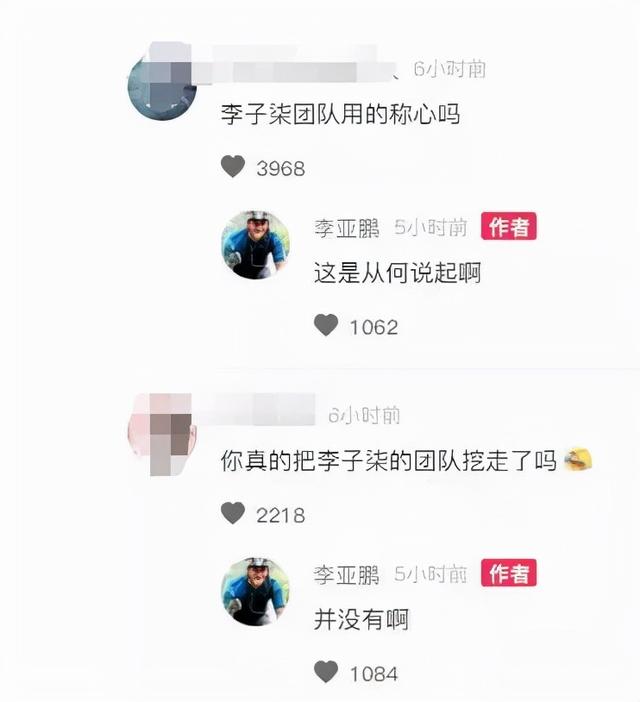
Task: Like the comment asking 李子柒团队用的称心吗
Action: coord(233,168)
